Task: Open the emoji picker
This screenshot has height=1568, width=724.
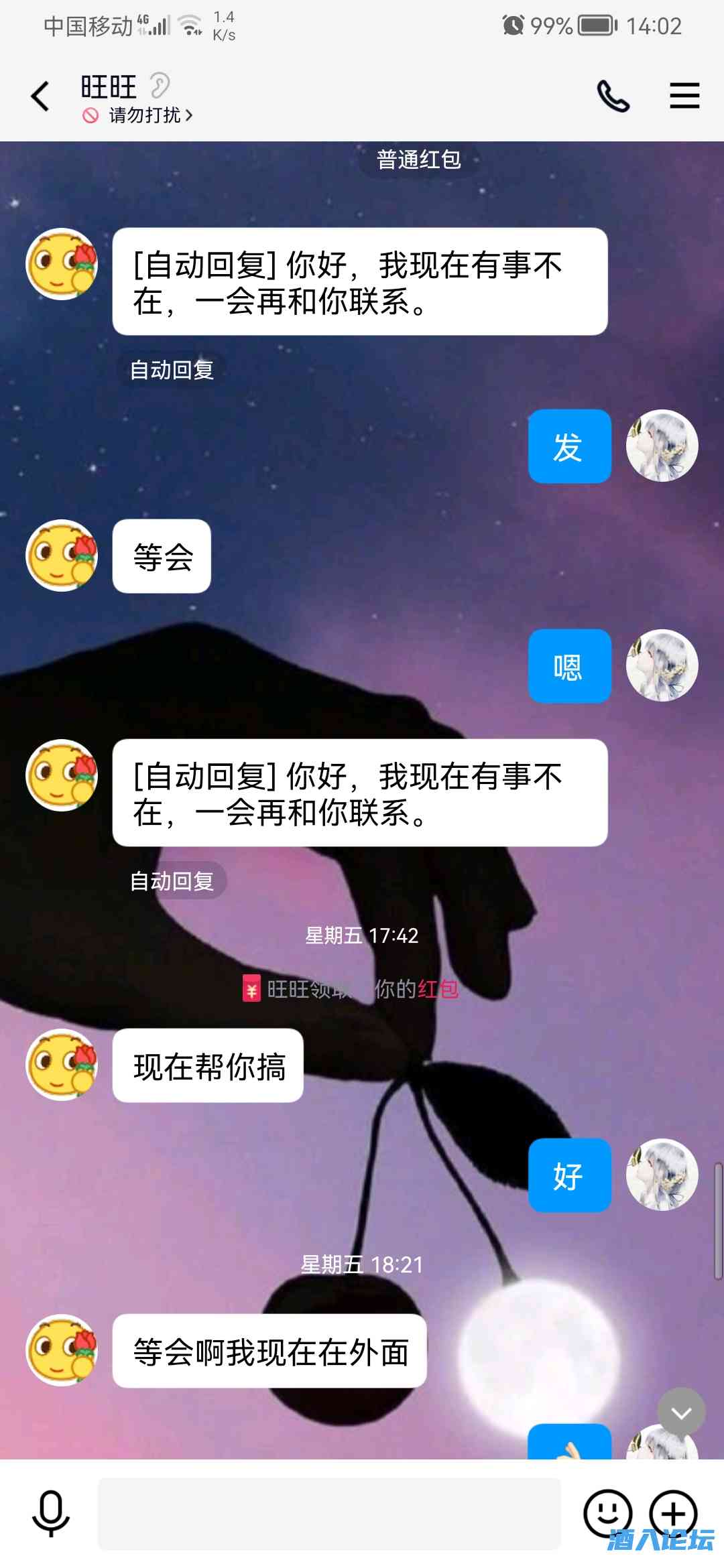Action: pyautogui.click(x=607, y=1514)
